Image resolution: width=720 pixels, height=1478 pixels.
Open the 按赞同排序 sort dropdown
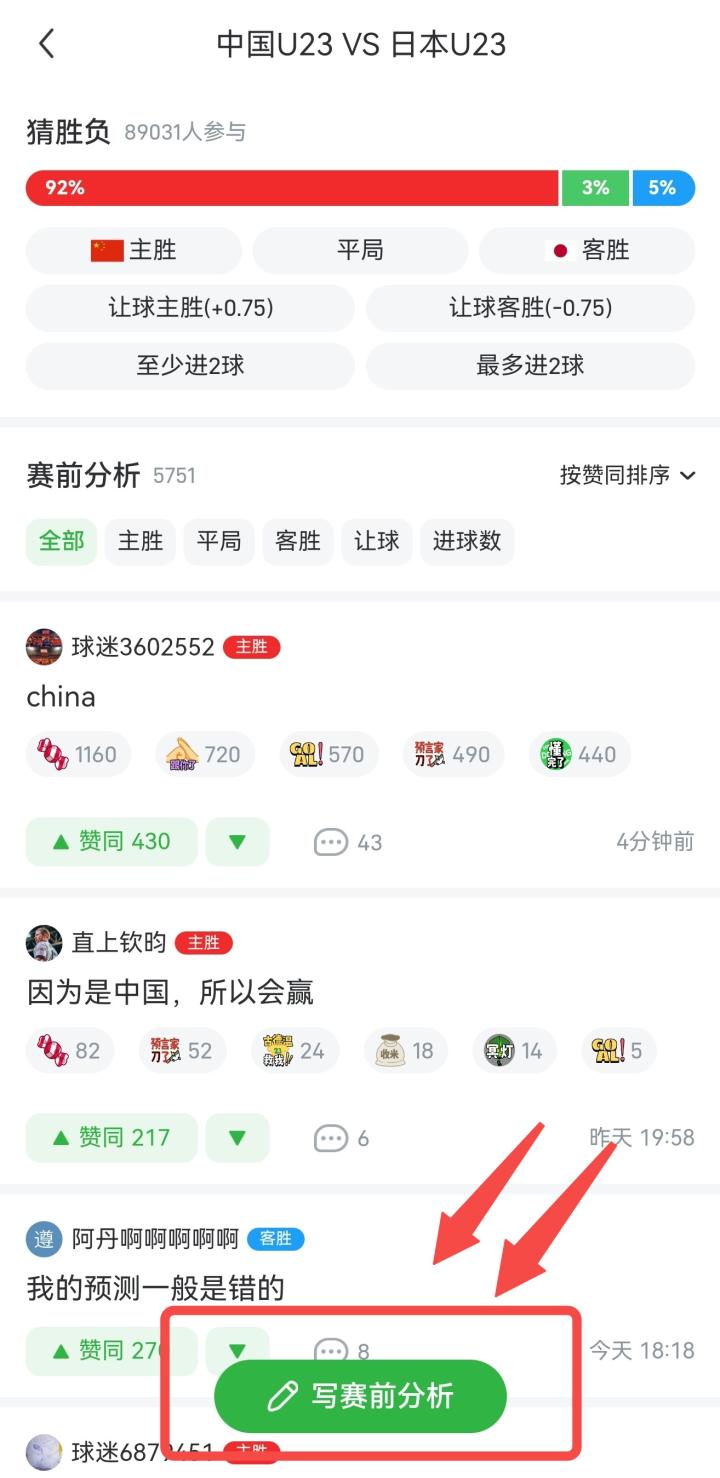(627, 476)
